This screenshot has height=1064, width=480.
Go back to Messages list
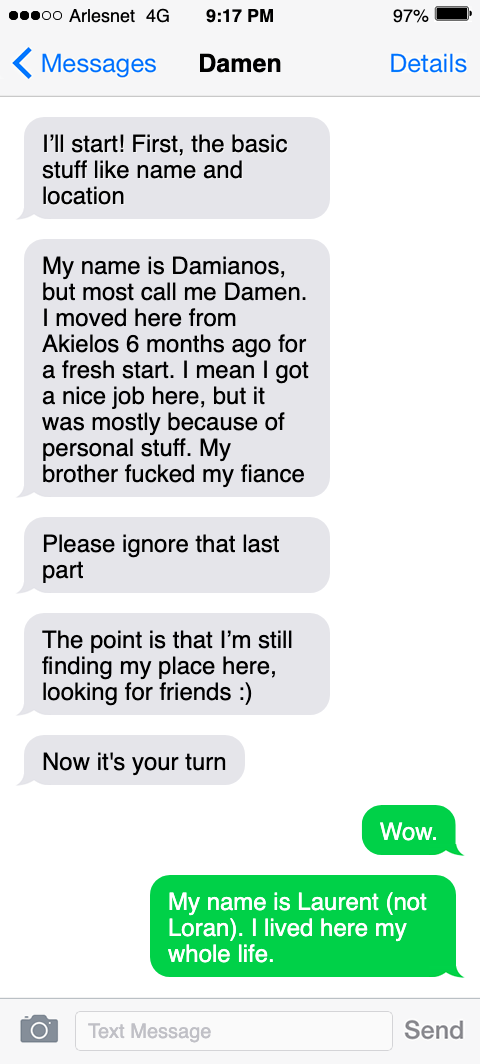coord(84,64)
